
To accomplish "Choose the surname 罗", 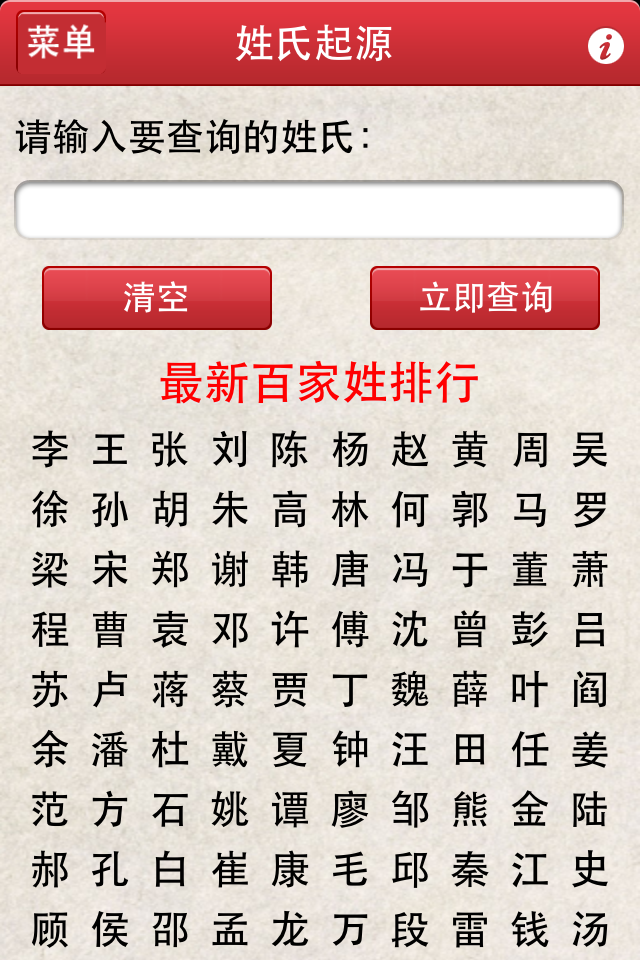I will 590,510.
